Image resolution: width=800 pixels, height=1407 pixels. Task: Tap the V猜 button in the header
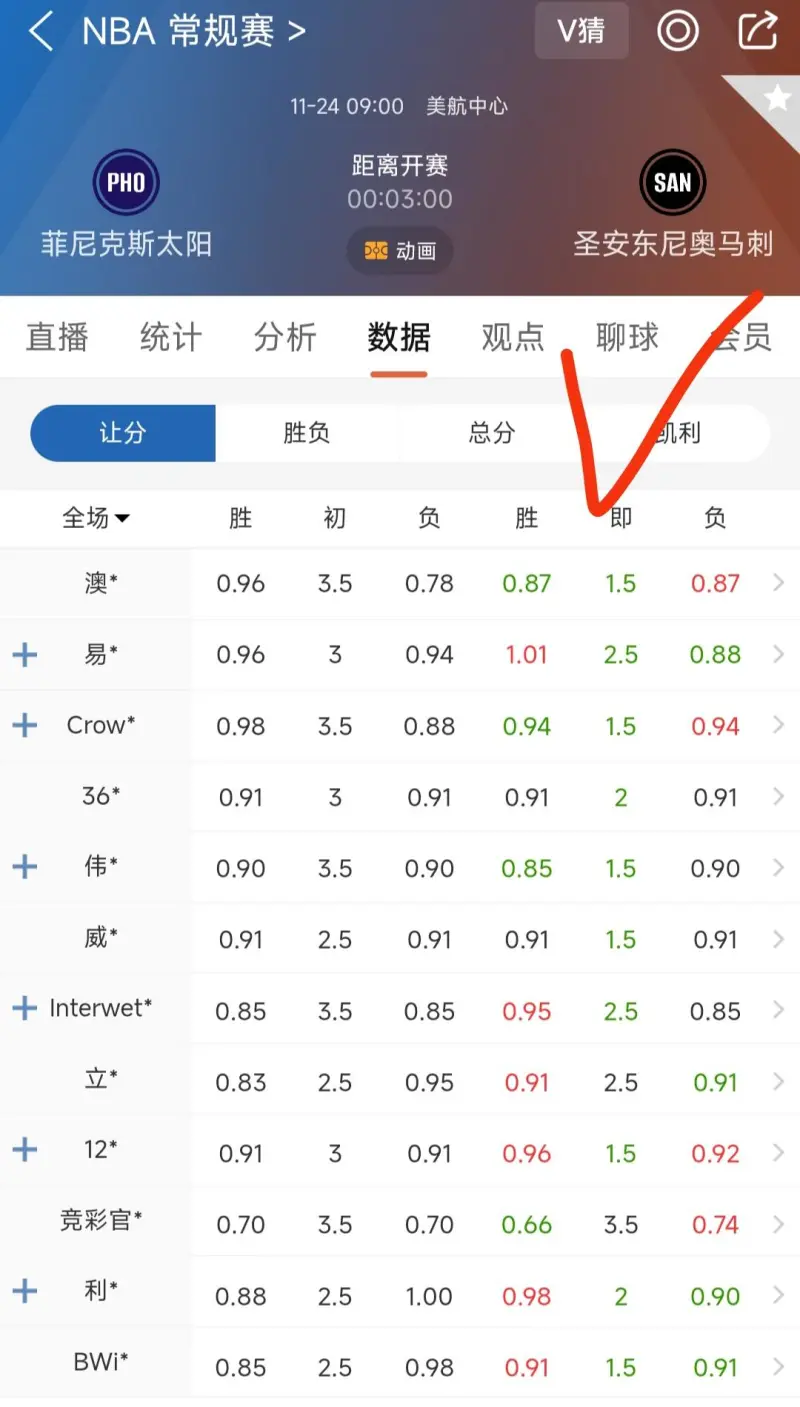581,31
